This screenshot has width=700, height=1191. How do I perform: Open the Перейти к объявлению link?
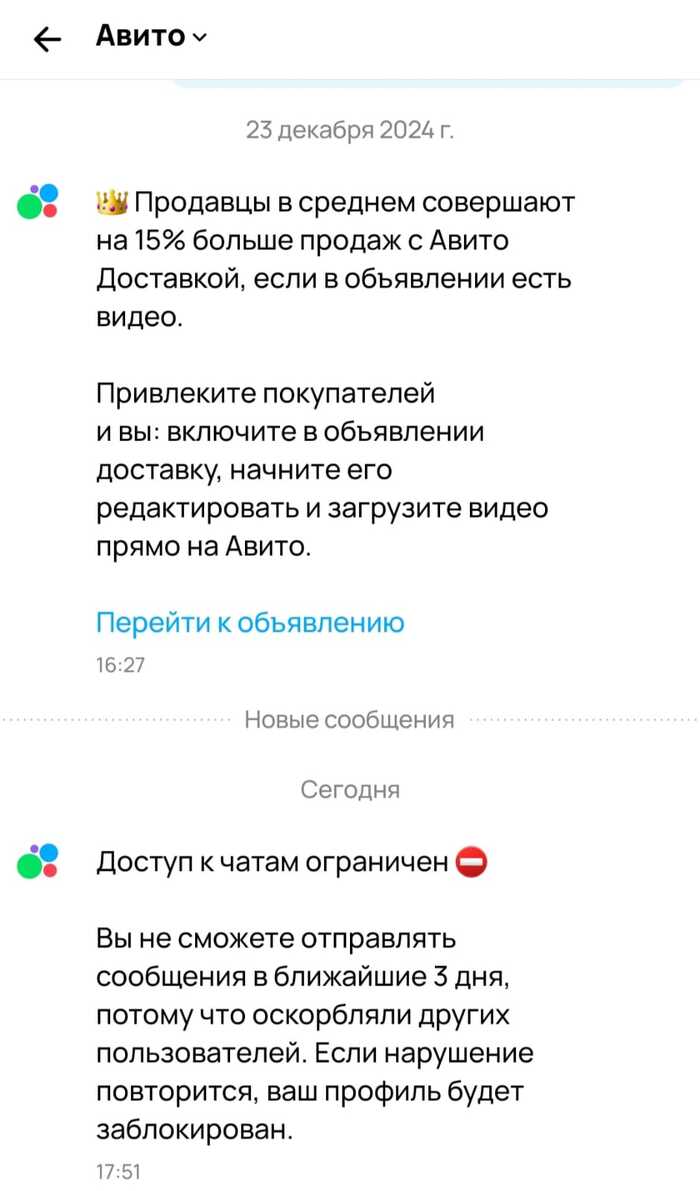250,623
